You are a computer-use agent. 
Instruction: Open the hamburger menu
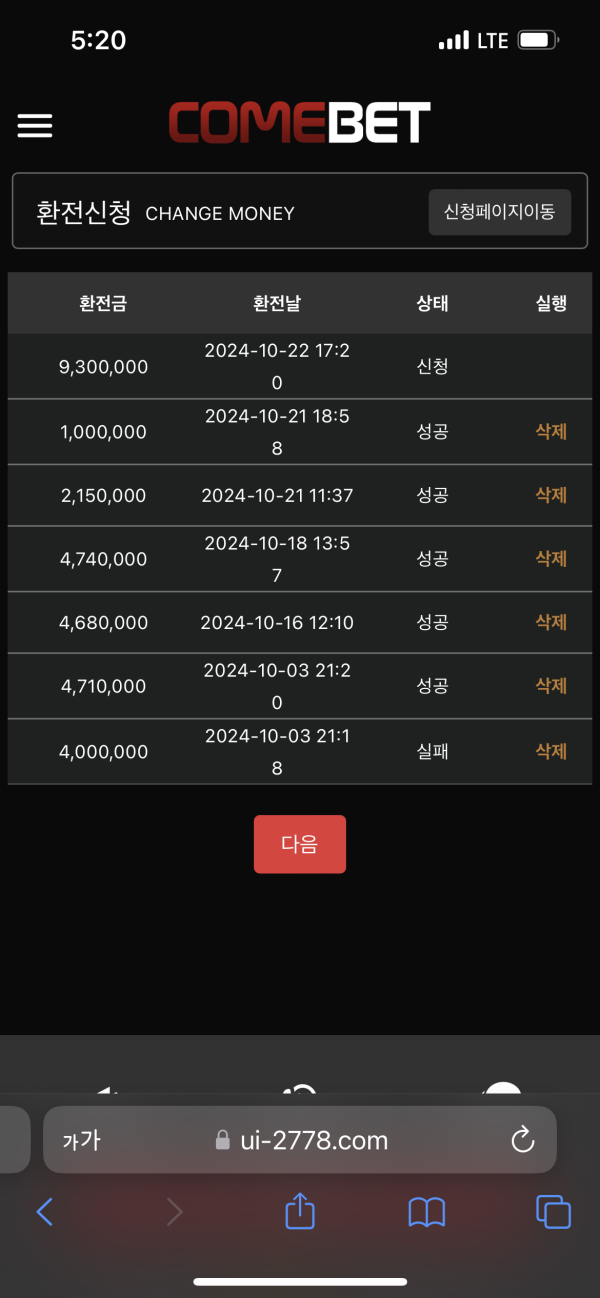click(x=35, y=125)
